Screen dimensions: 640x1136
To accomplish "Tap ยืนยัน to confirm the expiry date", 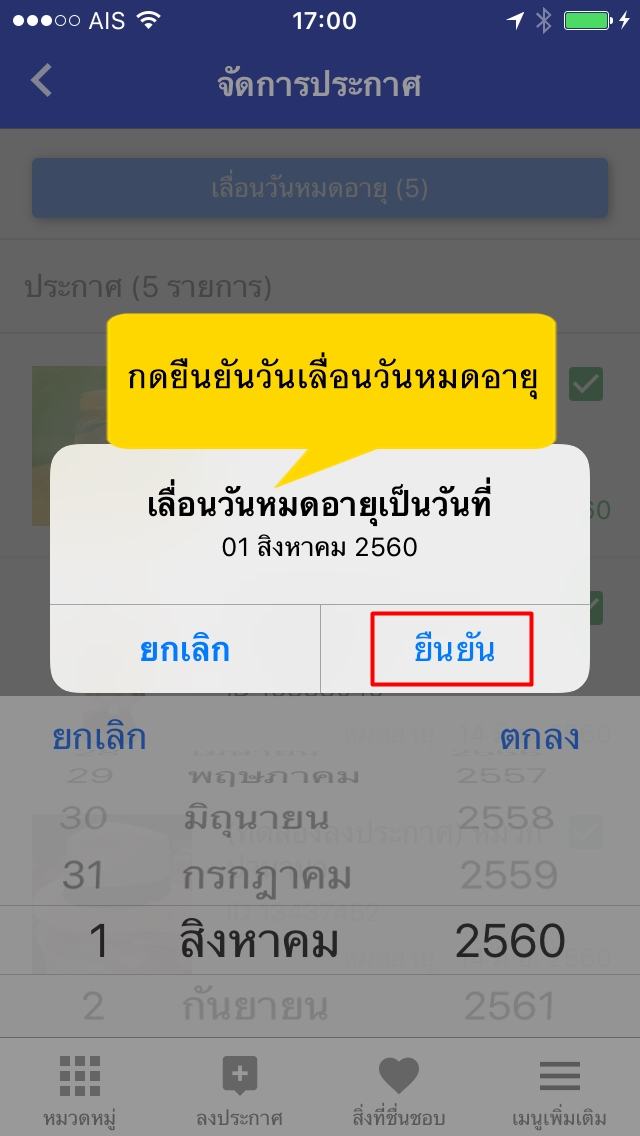I will click(454, 650).
